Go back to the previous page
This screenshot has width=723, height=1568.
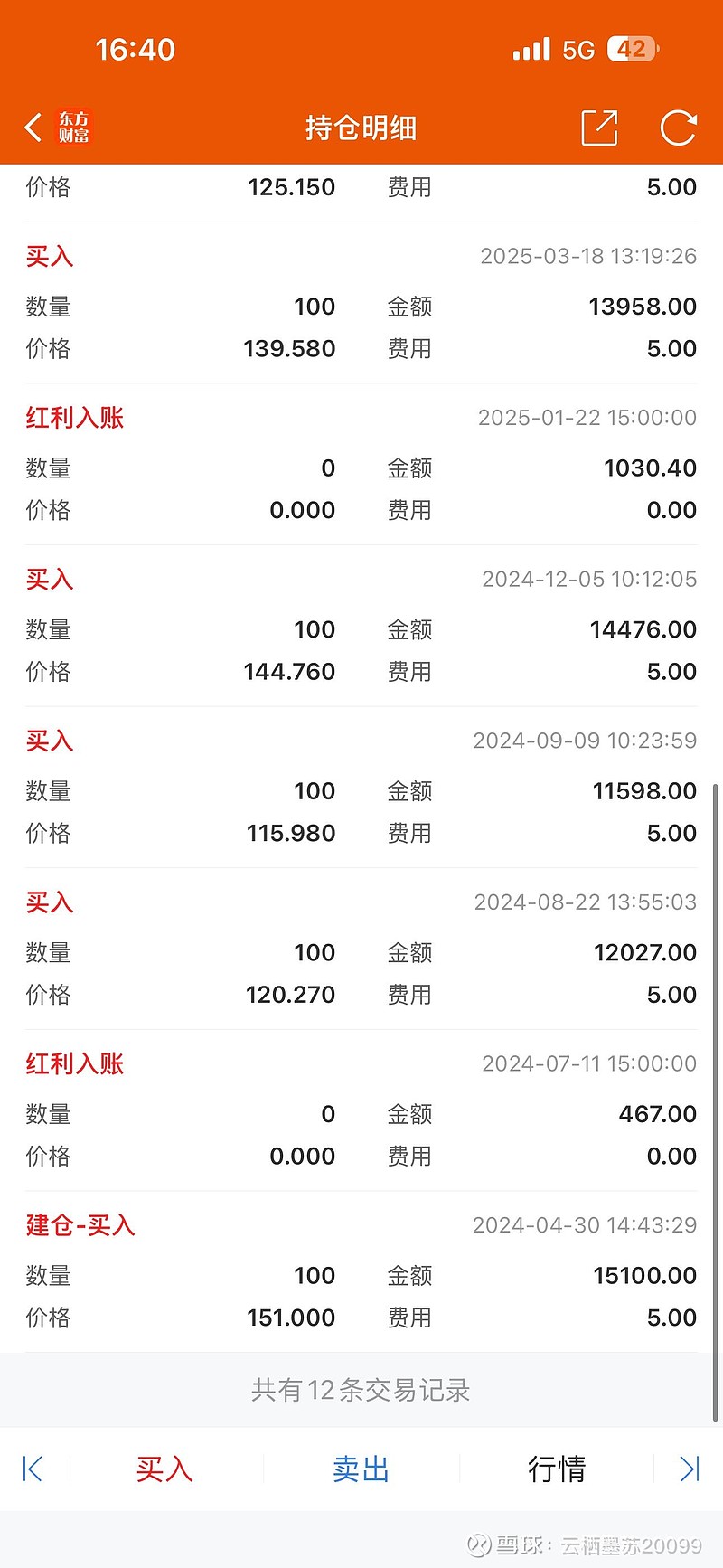[34, 128]
